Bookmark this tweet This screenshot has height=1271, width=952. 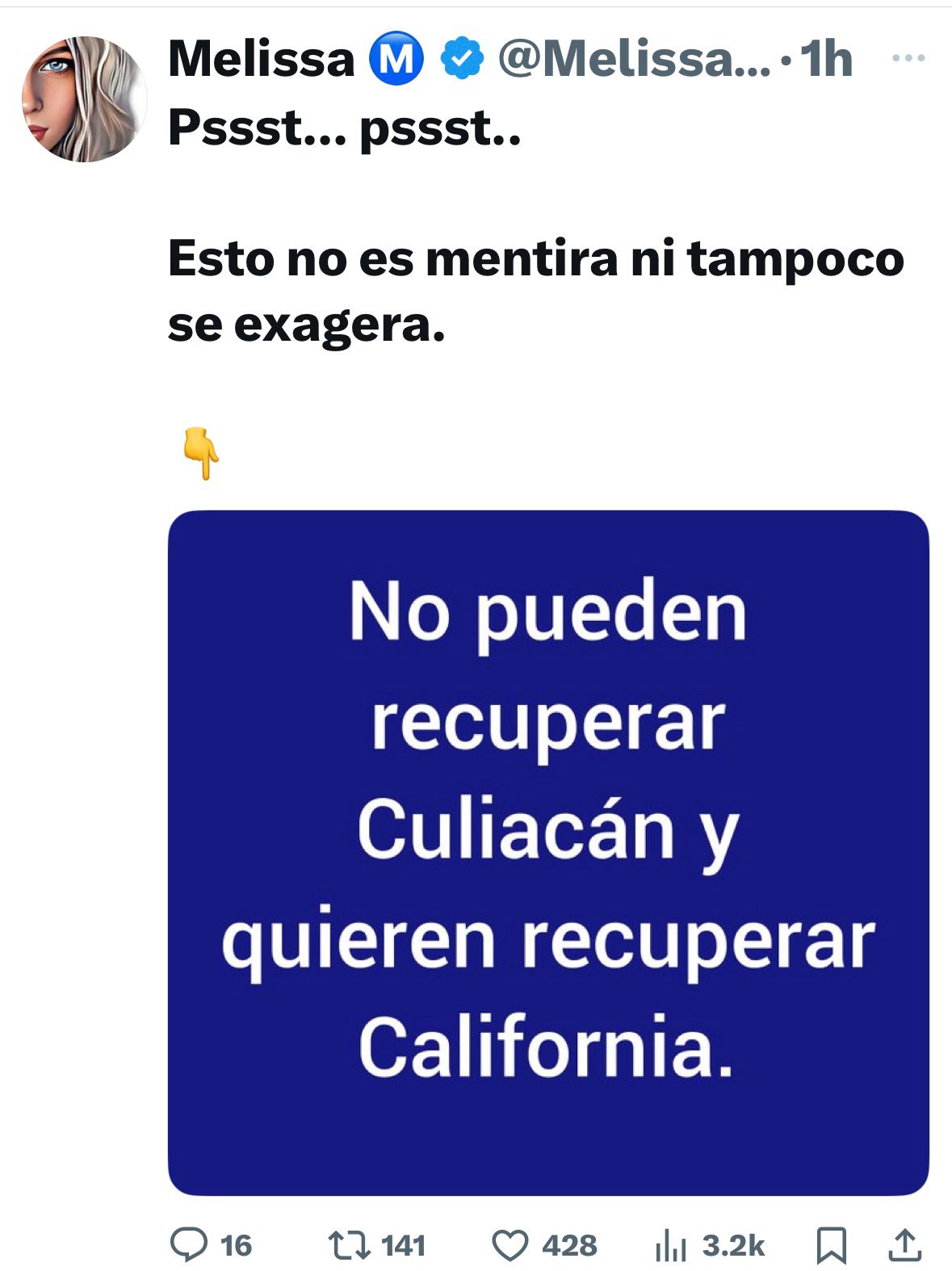pyautogui.click(x=831, y=1244)
